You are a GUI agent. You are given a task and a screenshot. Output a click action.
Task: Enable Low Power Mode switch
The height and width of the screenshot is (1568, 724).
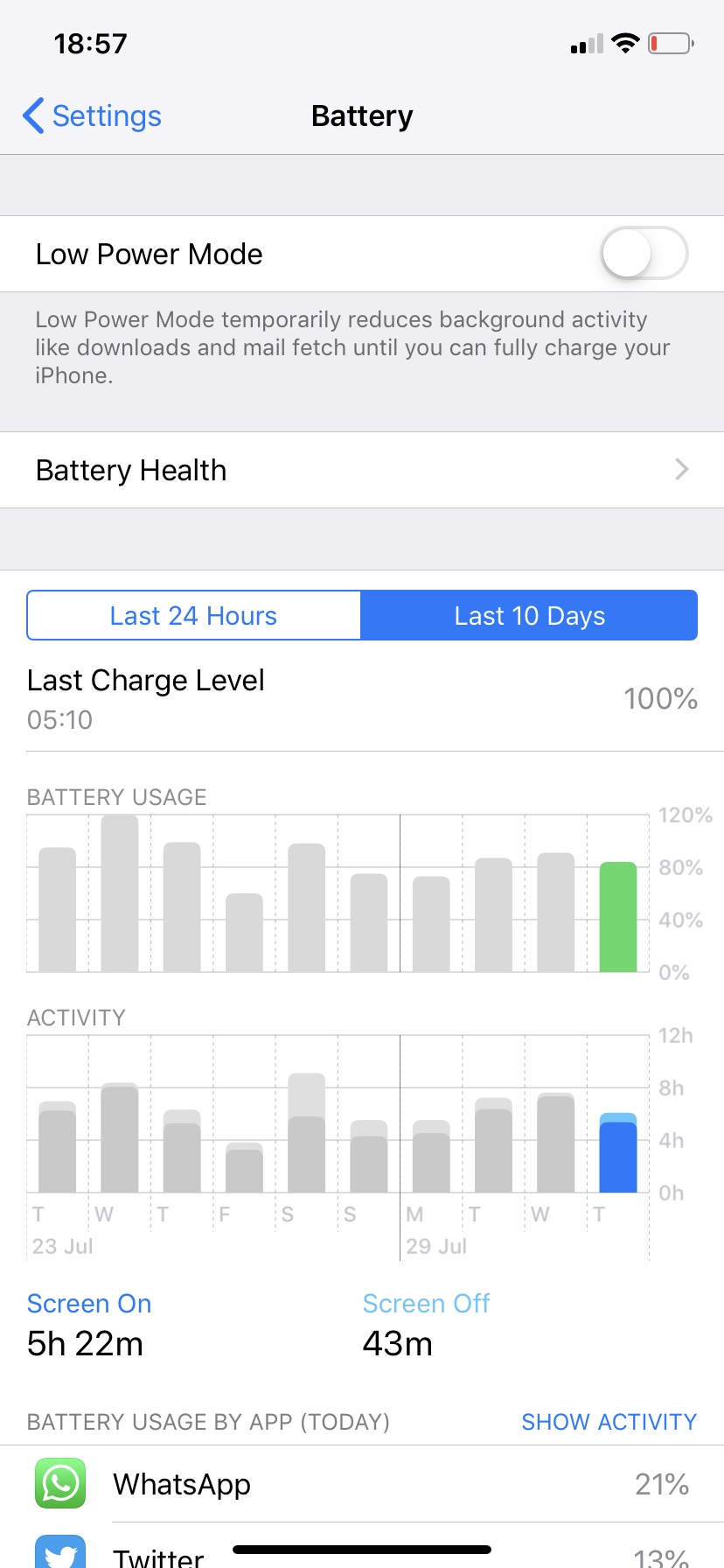click(644, 254)
